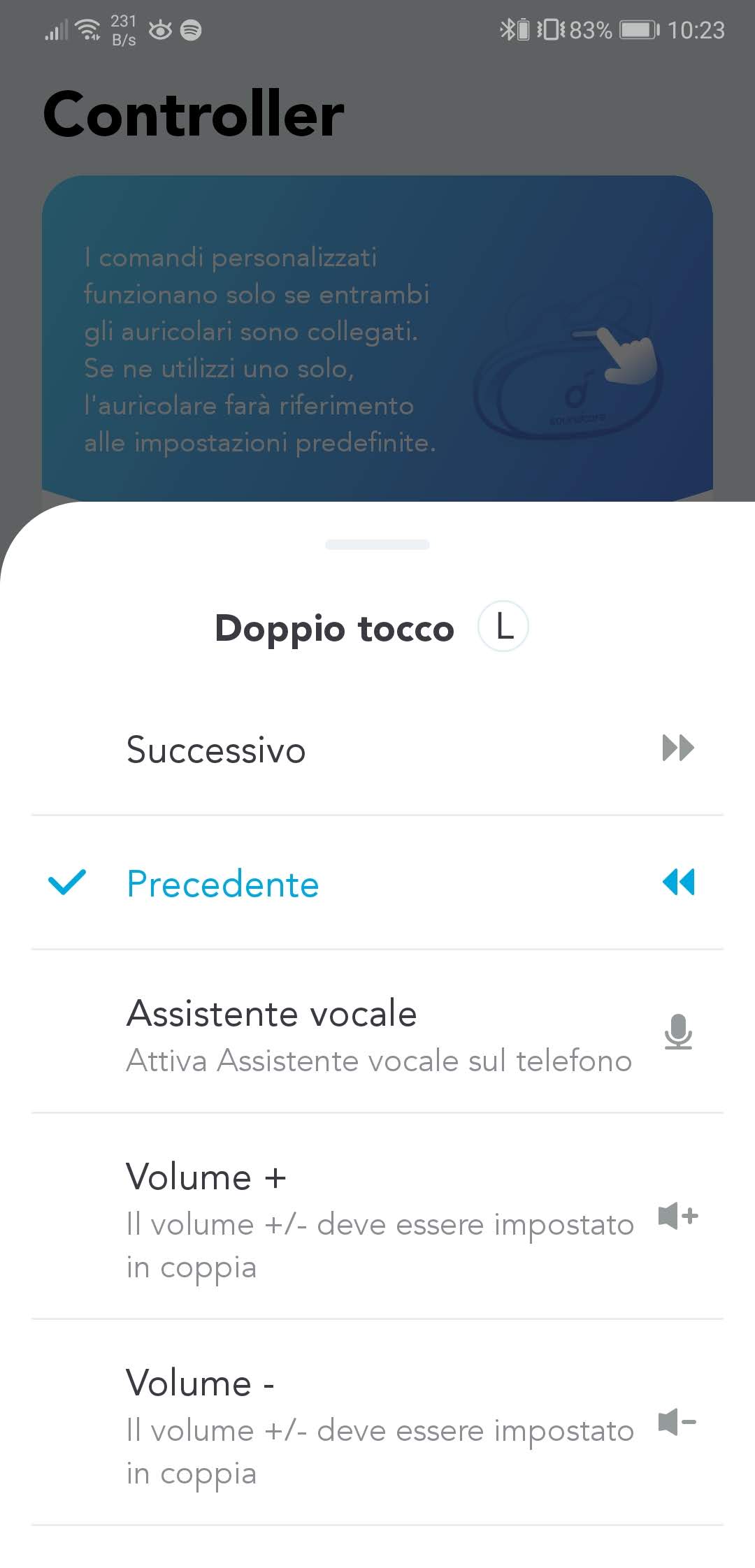Select Successivo for double tap

point(377,749)
